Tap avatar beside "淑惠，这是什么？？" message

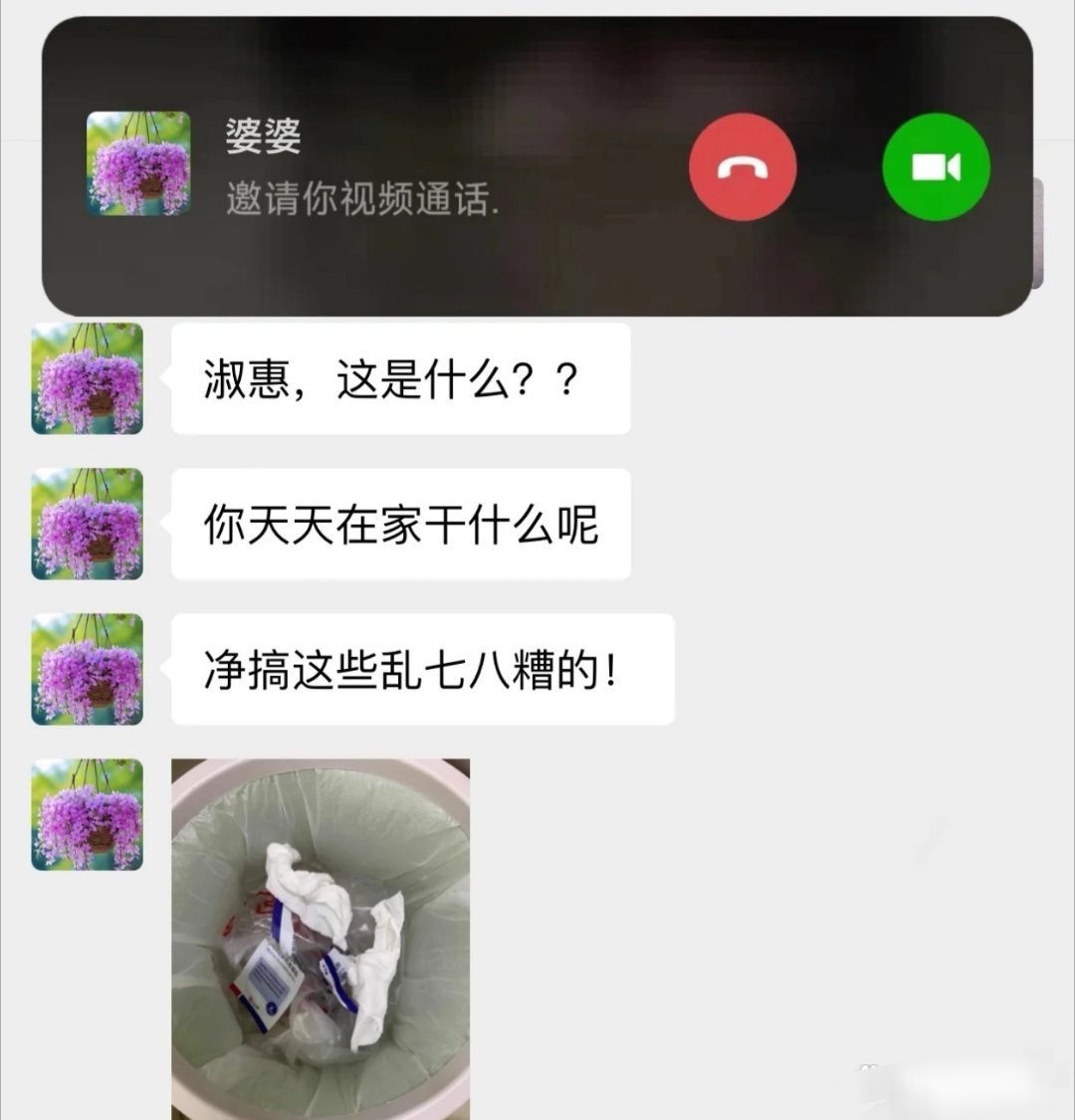pos(86,376)
